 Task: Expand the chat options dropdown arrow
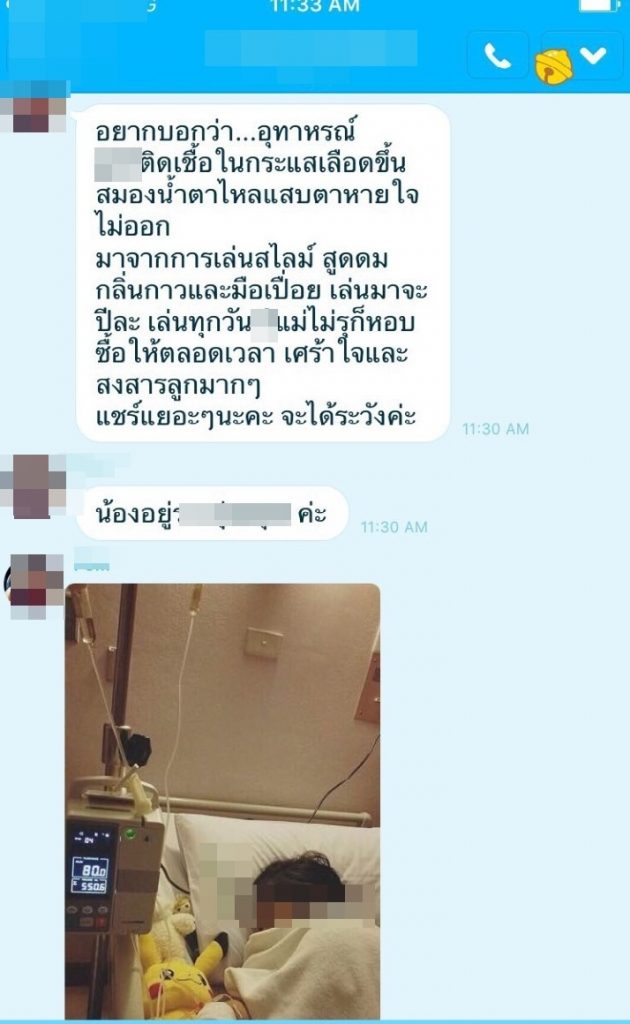coord(593,55)
